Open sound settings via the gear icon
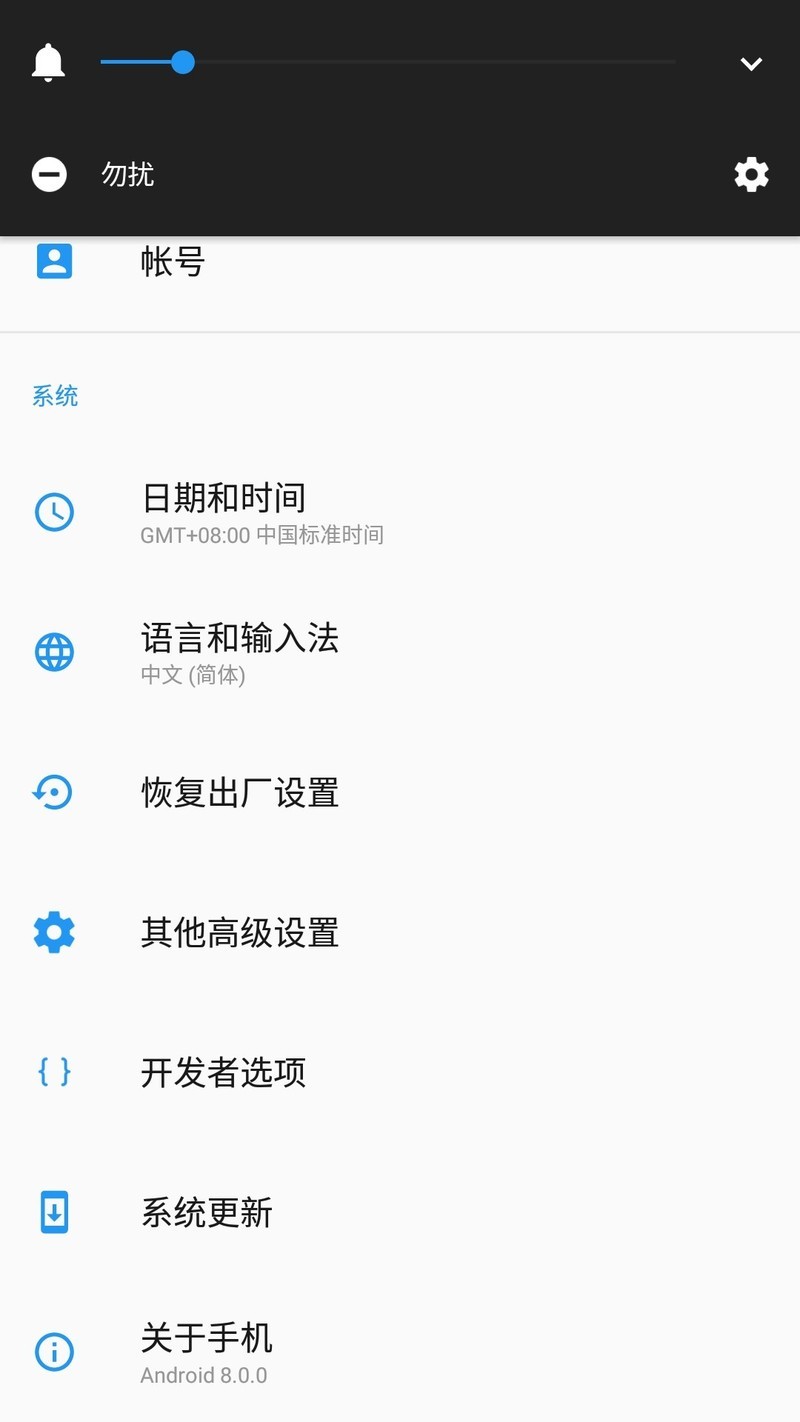 [751, 175]
